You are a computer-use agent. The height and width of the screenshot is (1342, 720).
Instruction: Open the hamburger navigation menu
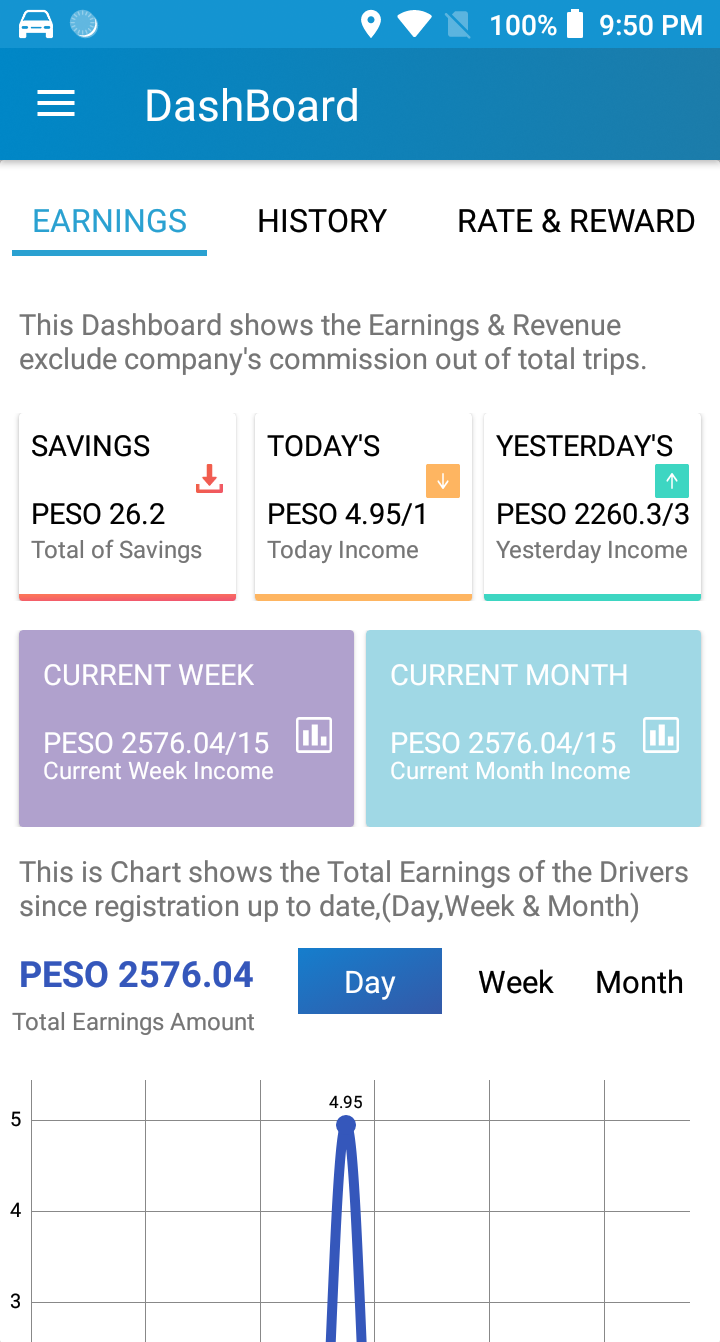tap(56, 105)
